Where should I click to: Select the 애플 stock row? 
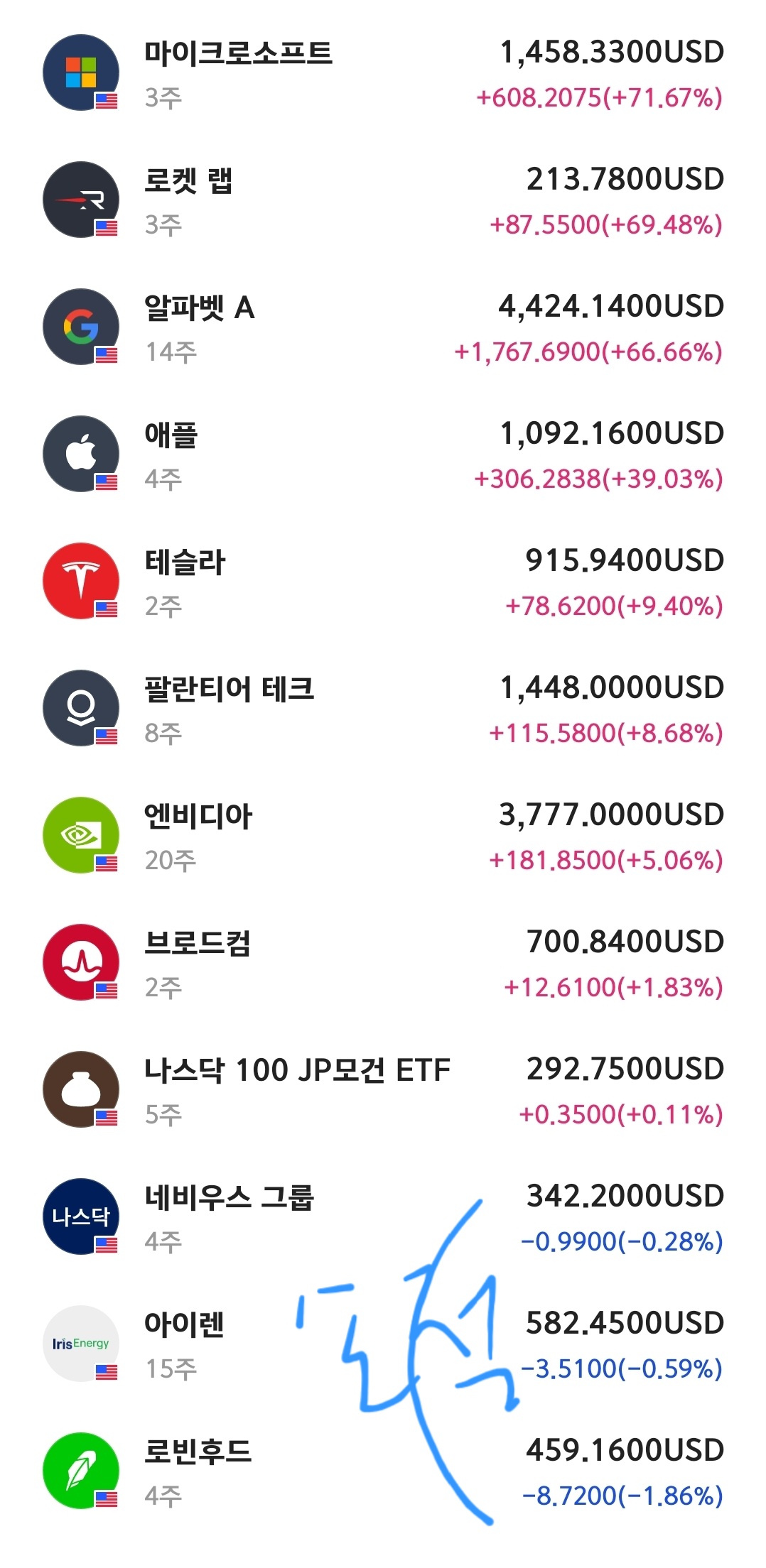(x=383, y=455)
